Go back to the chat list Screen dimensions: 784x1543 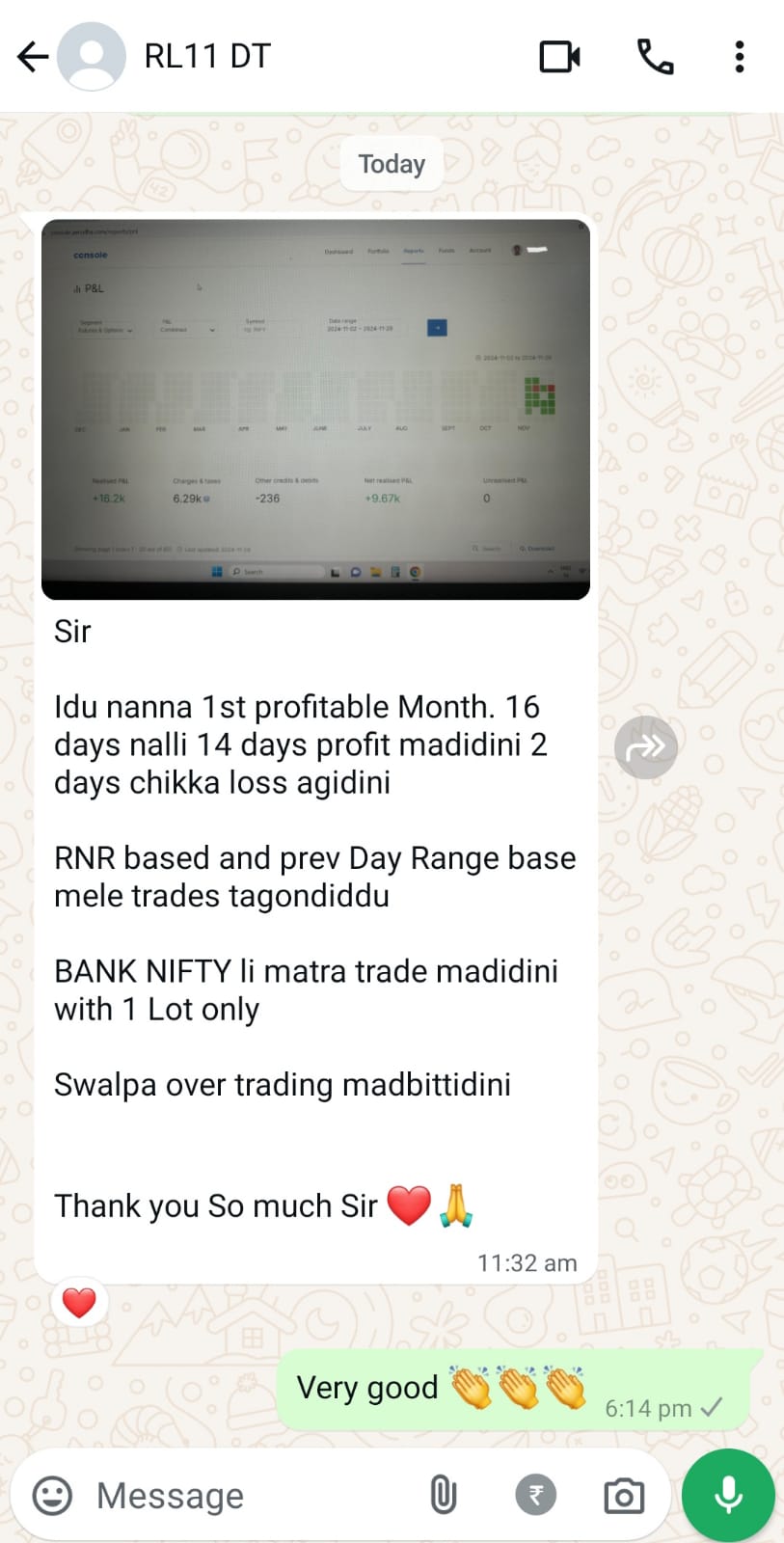click(33, 57)
